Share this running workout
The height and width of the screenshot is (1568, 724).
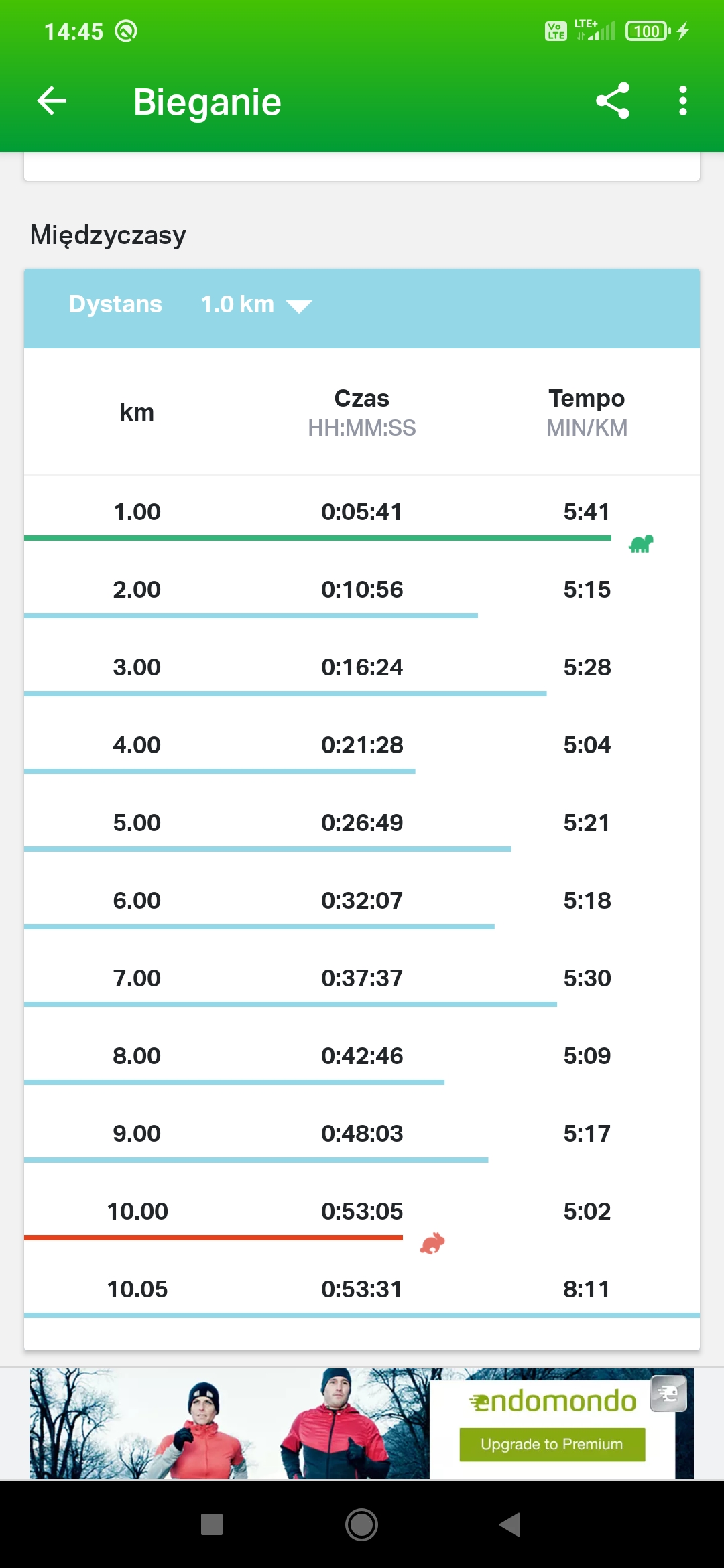[613, 101]
